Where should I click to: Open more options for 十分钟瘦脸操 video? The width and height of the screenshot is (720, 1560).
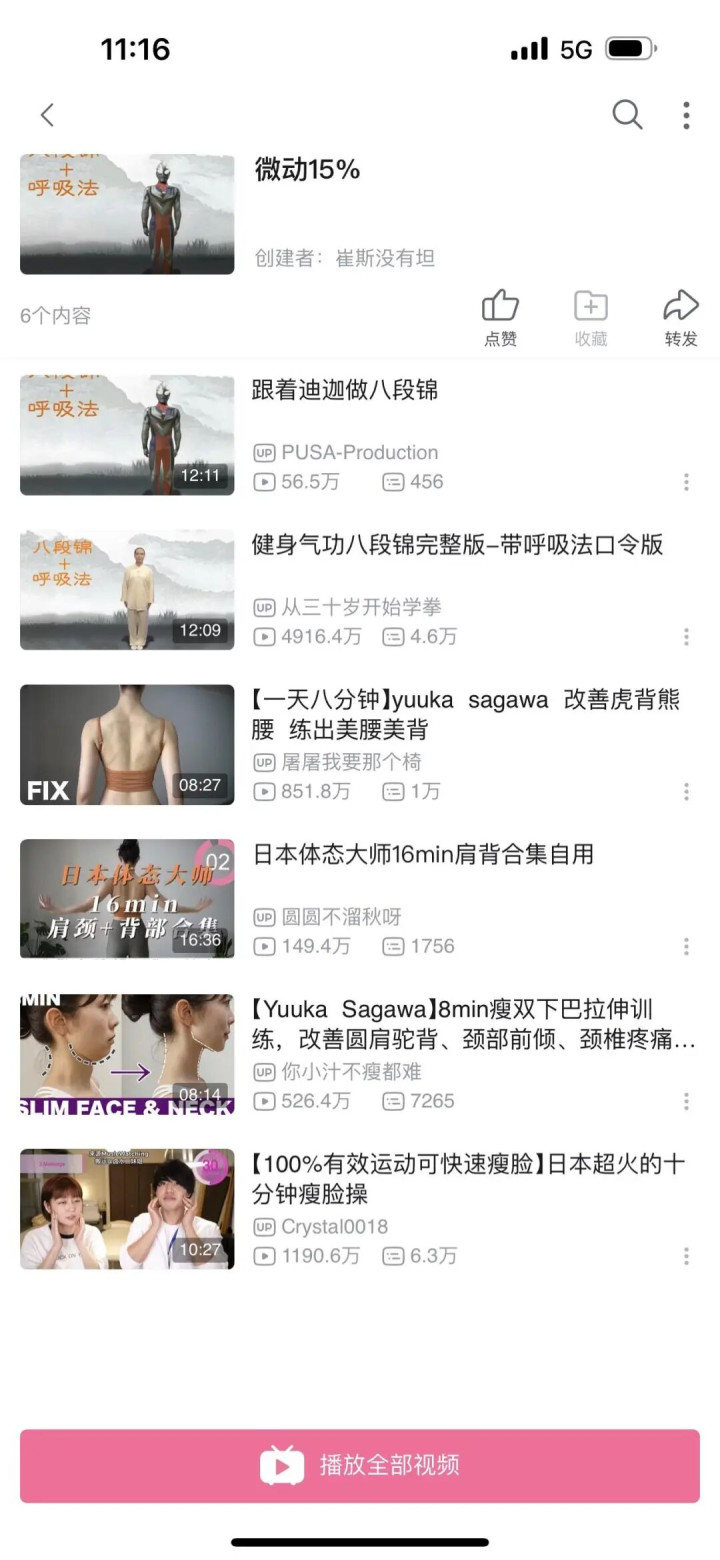click(686, 1256)
